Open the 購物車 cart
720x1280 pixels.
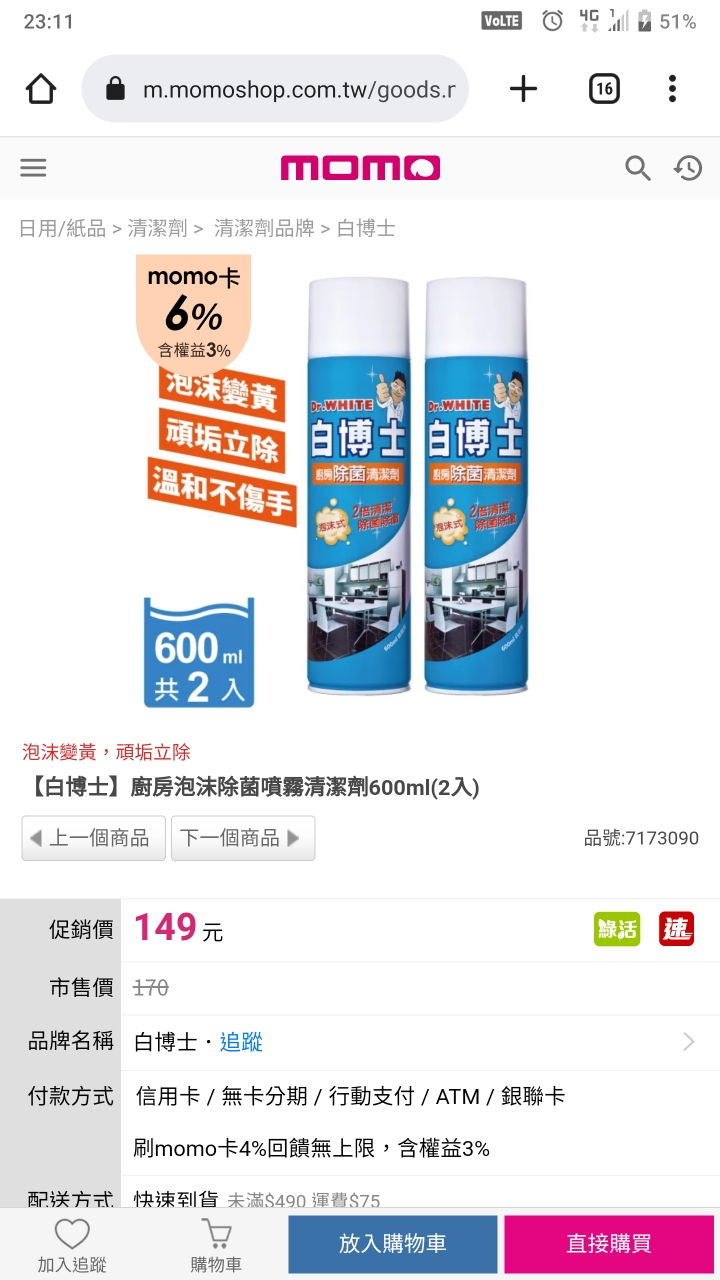216,1245
